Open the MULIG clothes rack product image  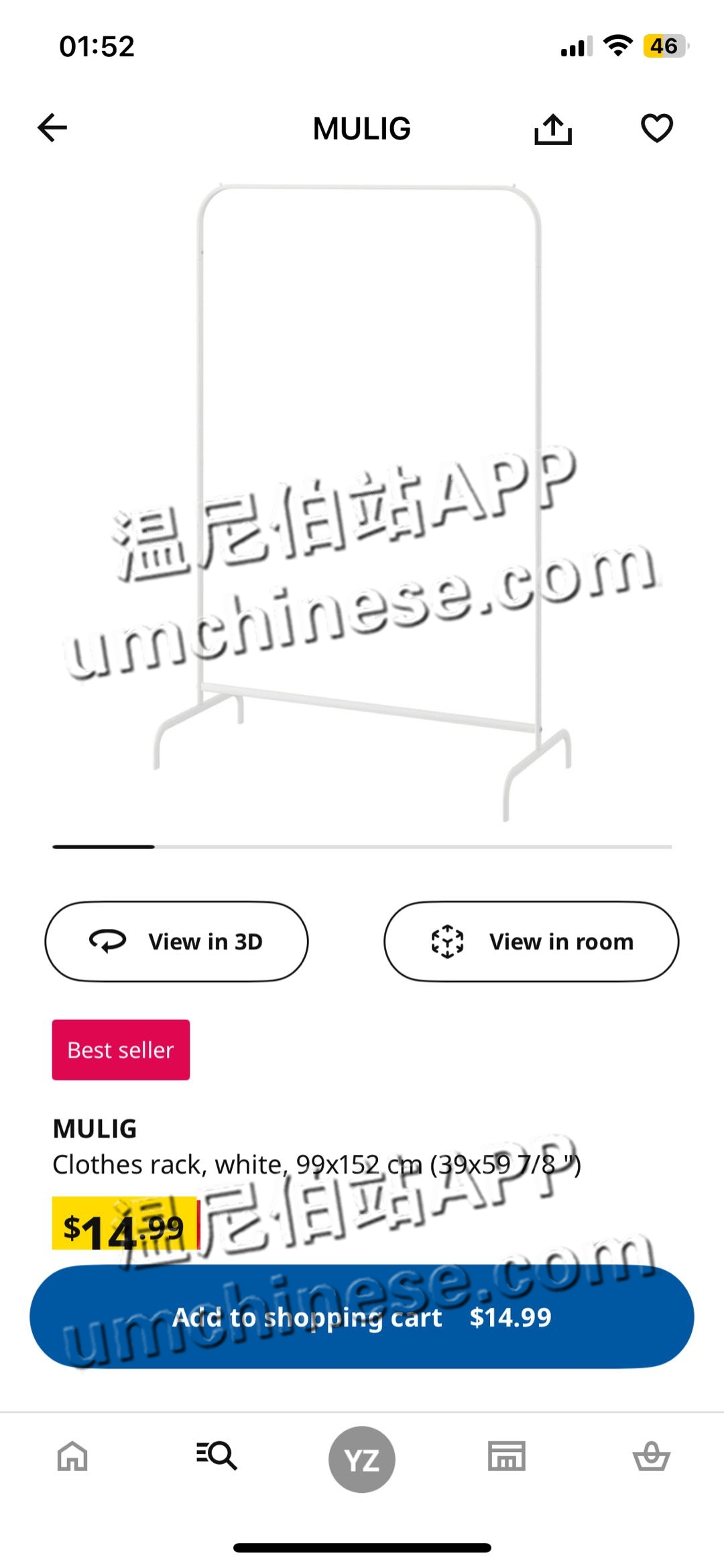(362, 503)
